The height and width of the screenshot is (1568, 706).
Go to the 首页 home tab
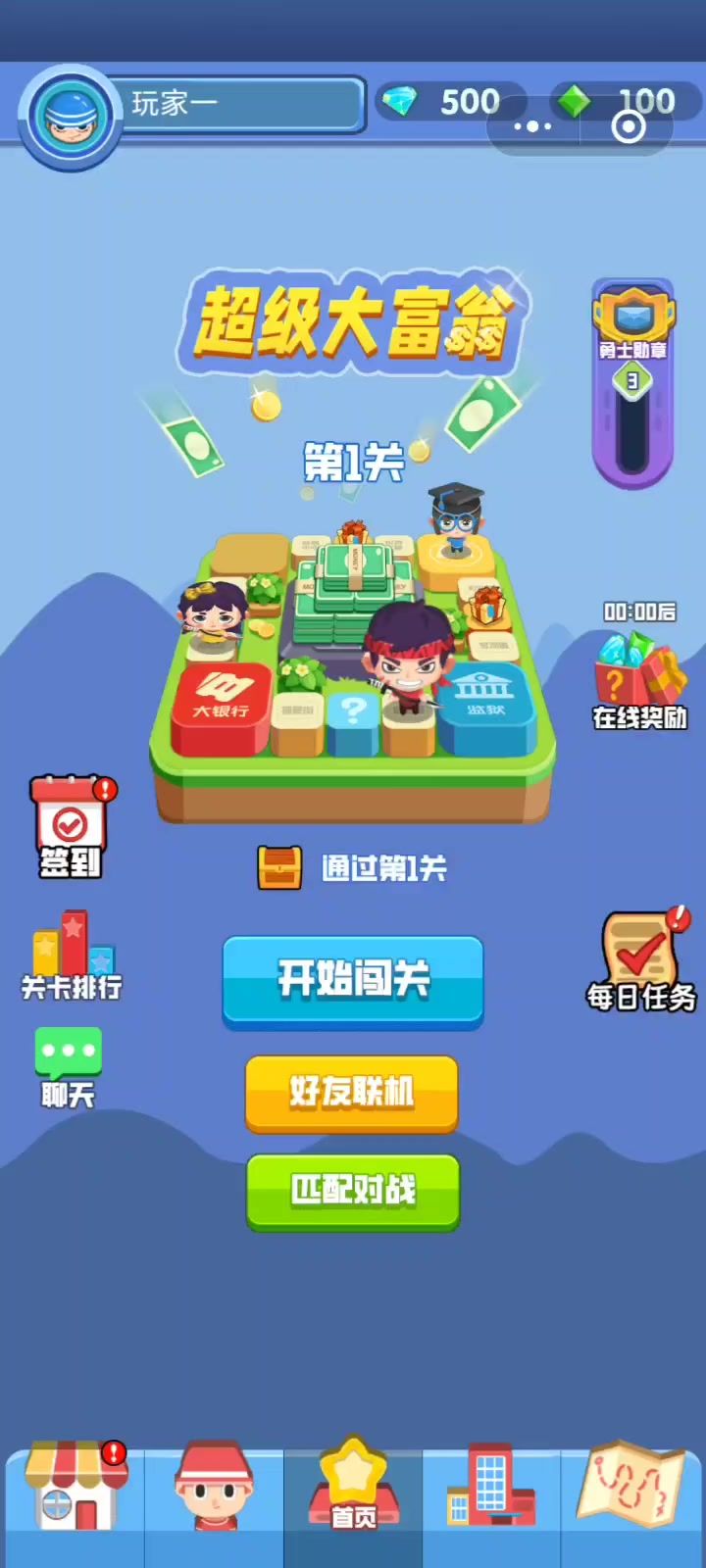(353, 1490)
